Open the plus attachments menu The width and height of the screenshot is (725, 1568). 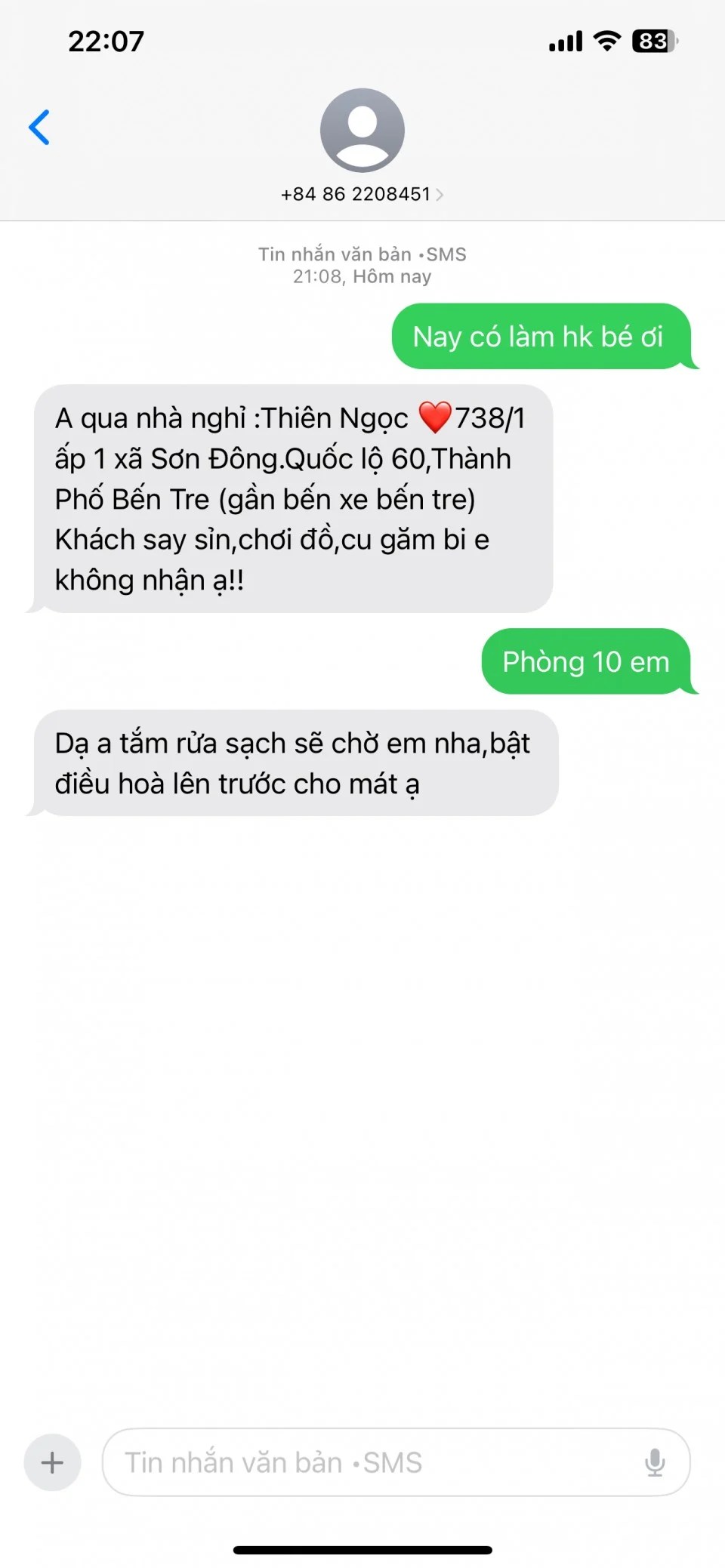point(52,1462)
